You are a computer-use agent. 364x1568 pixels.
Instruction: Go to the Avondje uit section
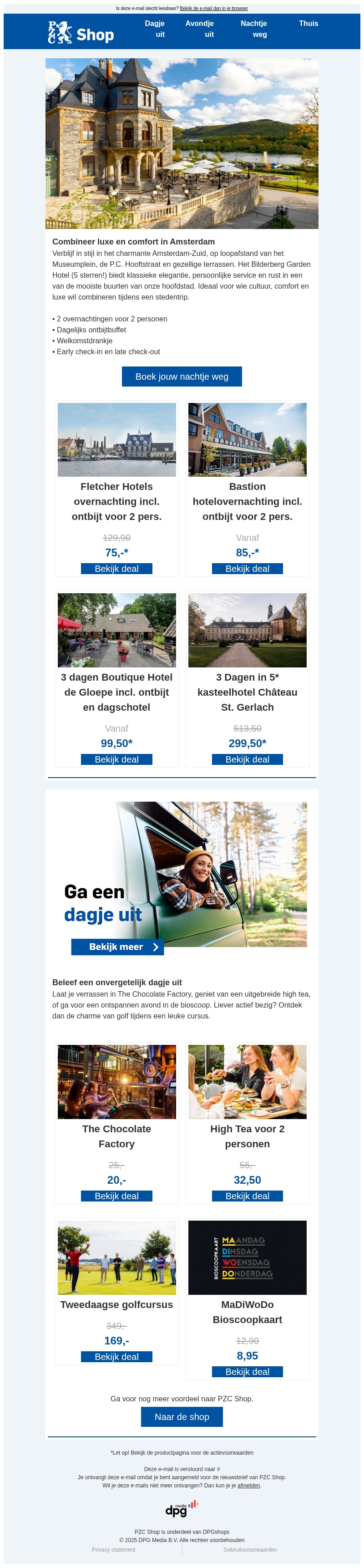200,29
